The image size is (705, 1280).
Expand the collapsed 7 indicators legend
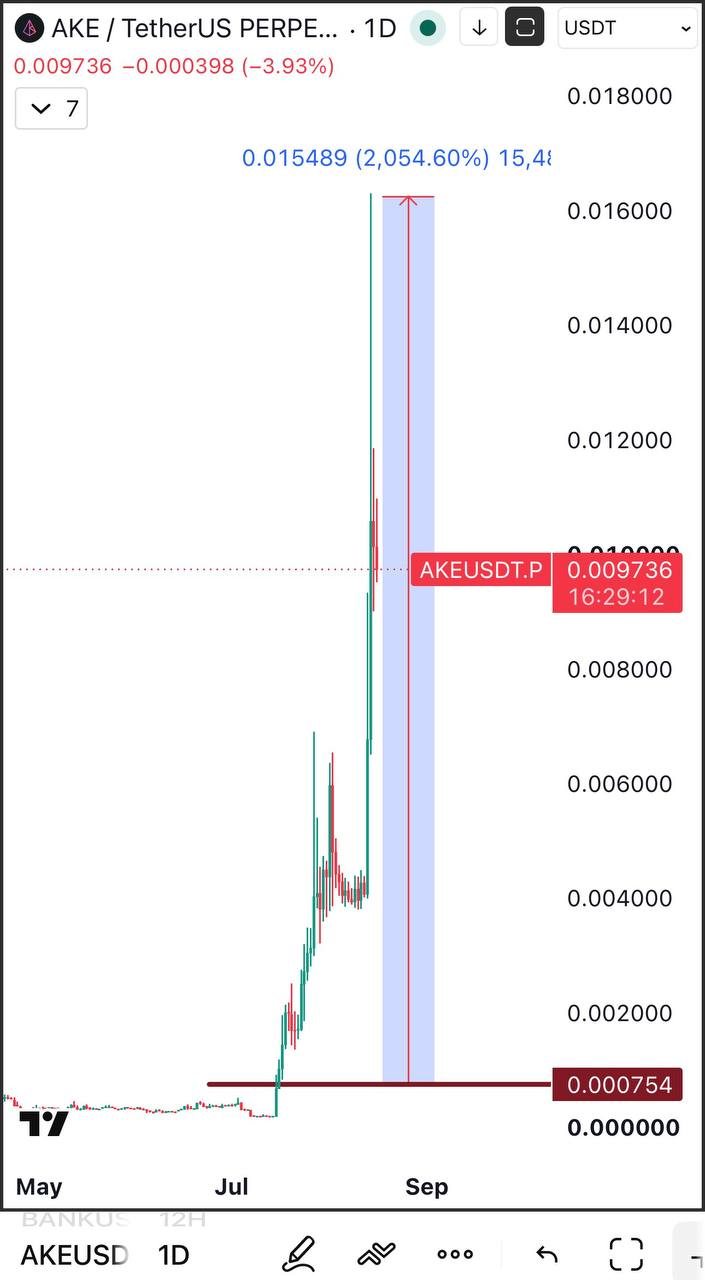[51, 108]
